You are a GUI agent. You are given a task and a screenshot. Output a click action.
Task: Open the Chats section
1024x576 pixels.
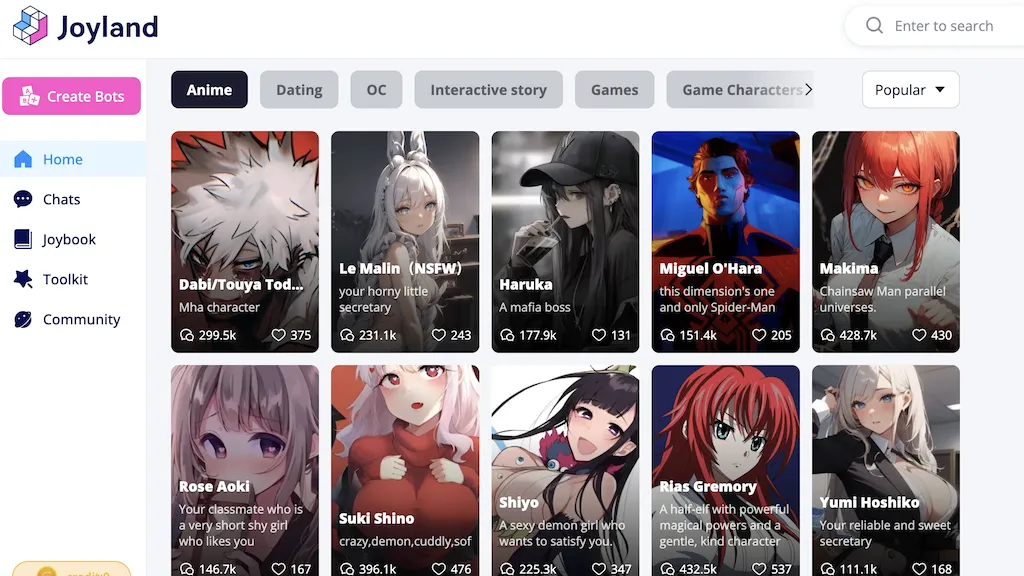click(61, 199)
